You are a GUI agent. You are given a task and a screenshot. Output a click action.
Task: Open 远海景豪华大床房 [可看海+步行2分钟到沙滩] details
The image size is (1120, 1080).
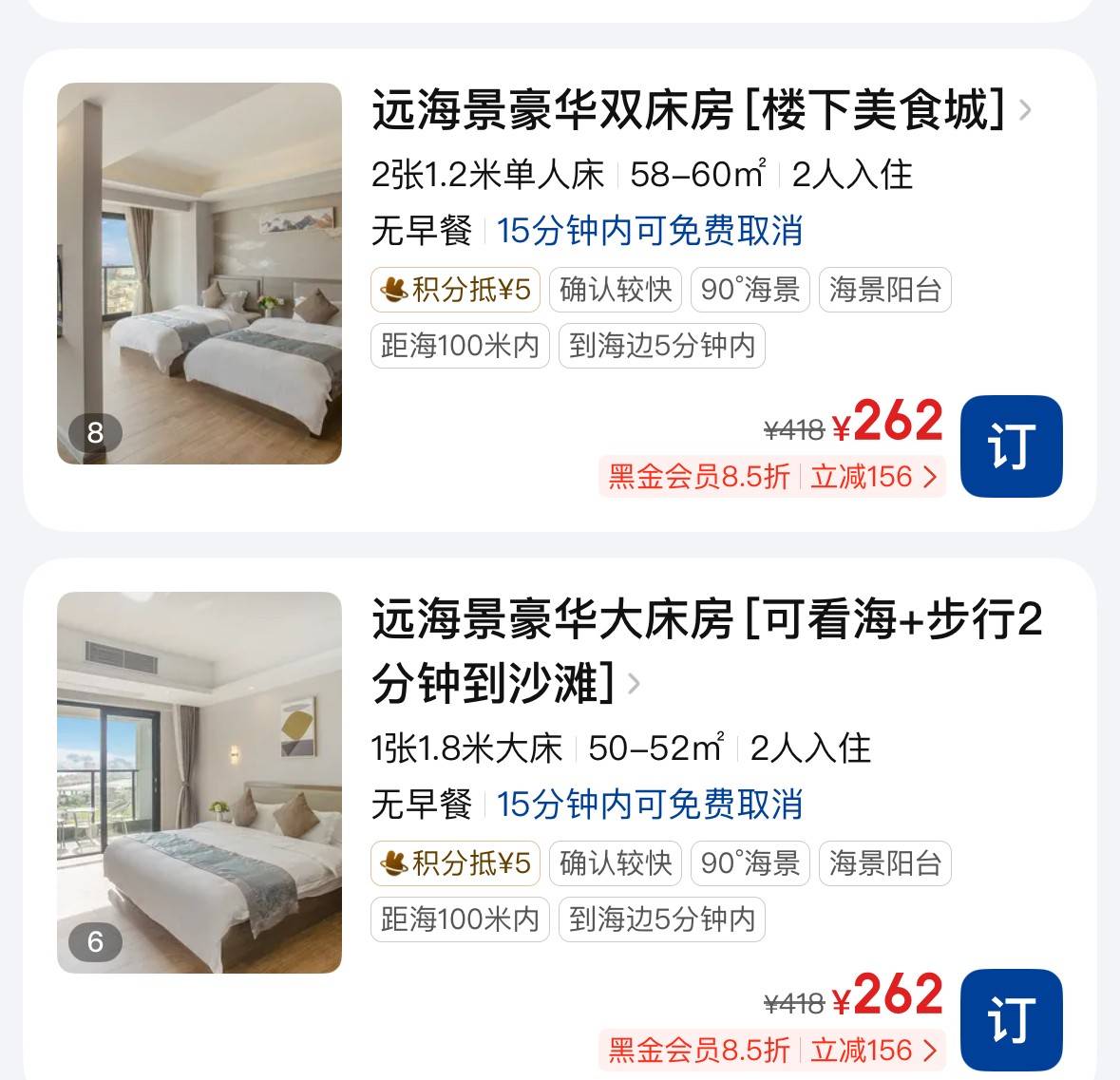pyautogui.click(x=707, y=651)
